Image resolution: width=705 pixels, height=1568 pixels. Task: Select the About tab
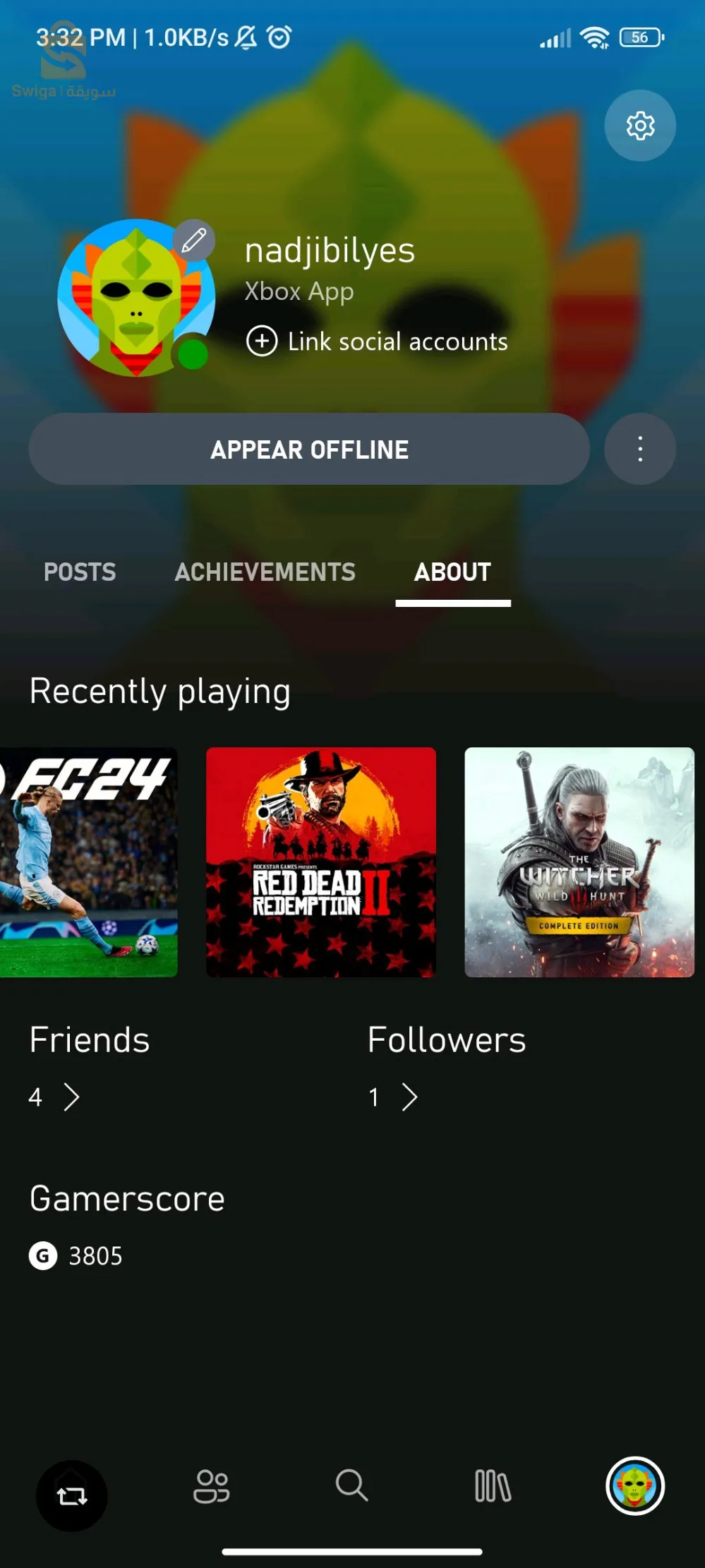(x=452, y=572)
